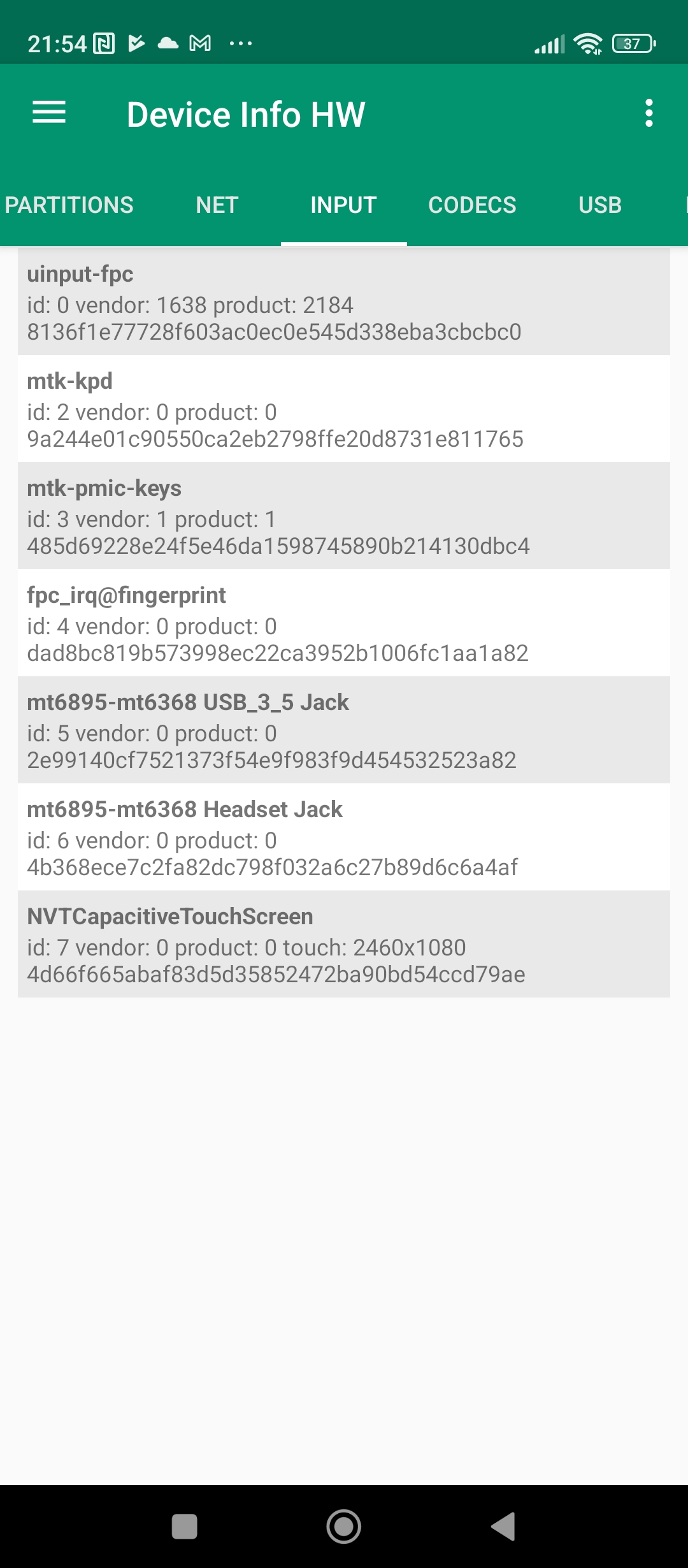
Task: Go to the USB tab
Action: [x=599, y=205]
